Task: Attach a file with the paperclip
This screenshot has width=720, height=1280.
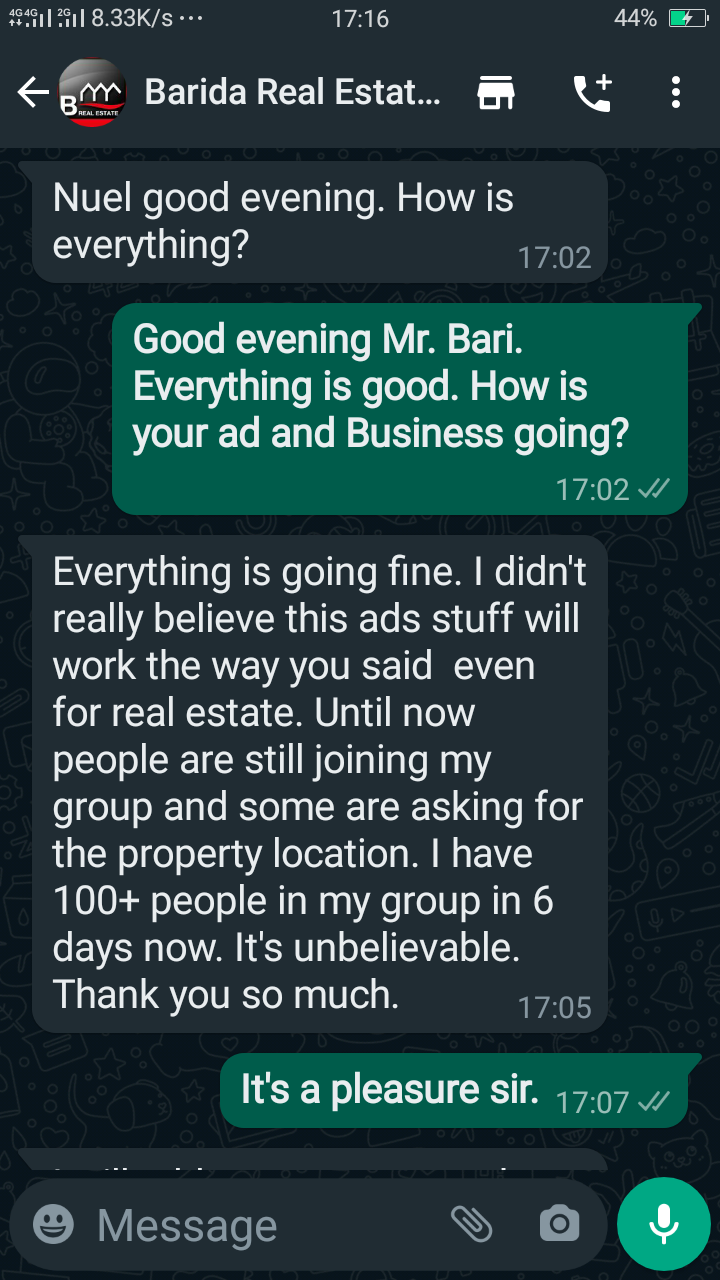Action: pyautogui.click(x=472, y=1223)
